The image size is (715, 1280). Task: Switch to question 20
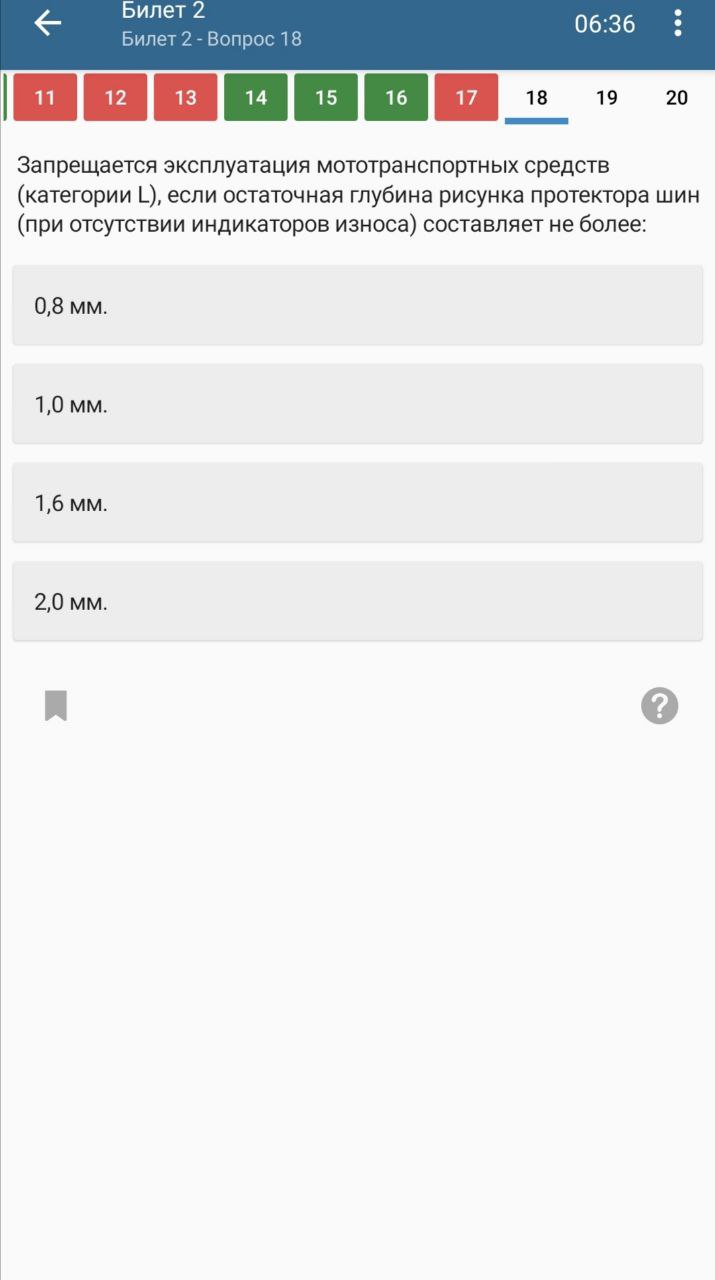point(677,97)
